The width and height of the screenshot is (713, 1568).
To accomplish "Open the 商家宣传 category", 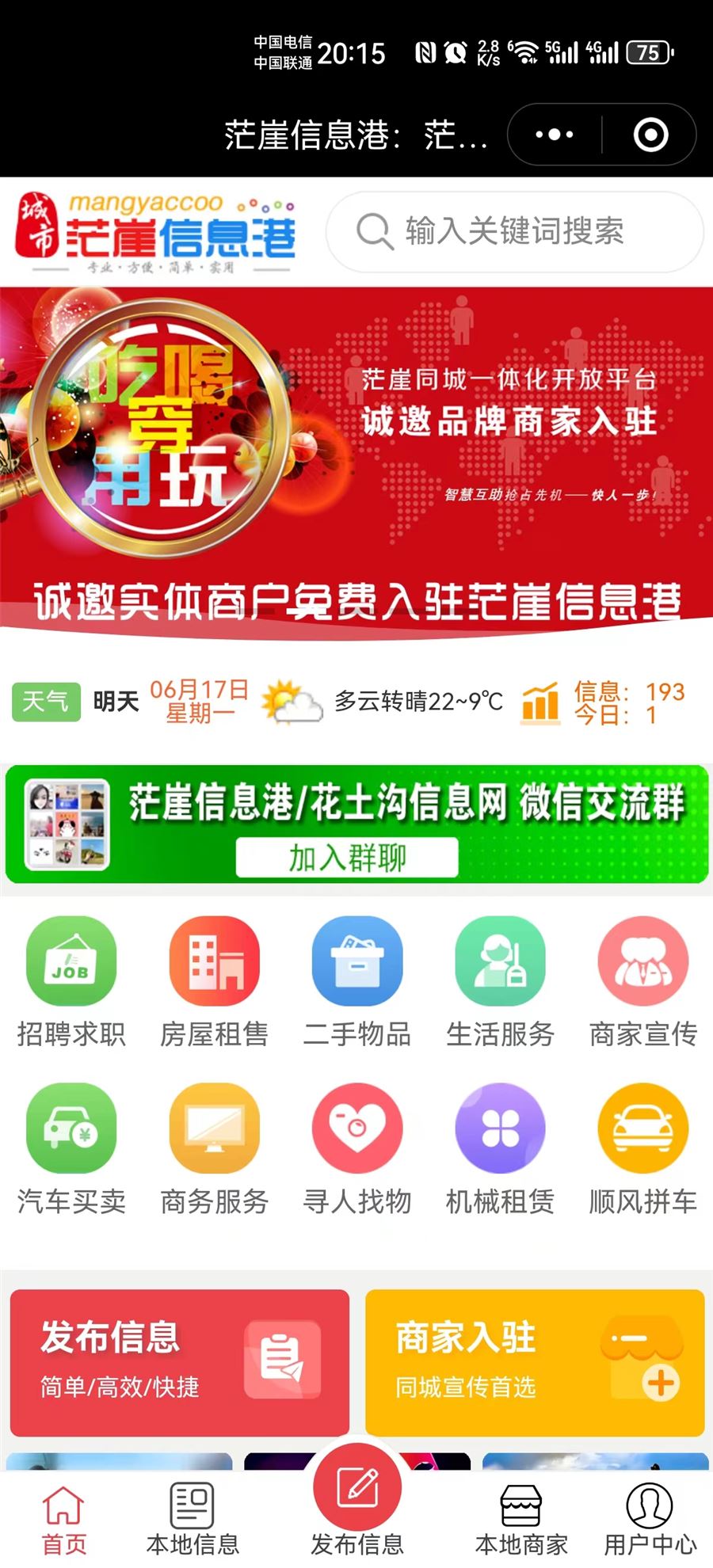I will pyautogui.click(x=642, y=982).
